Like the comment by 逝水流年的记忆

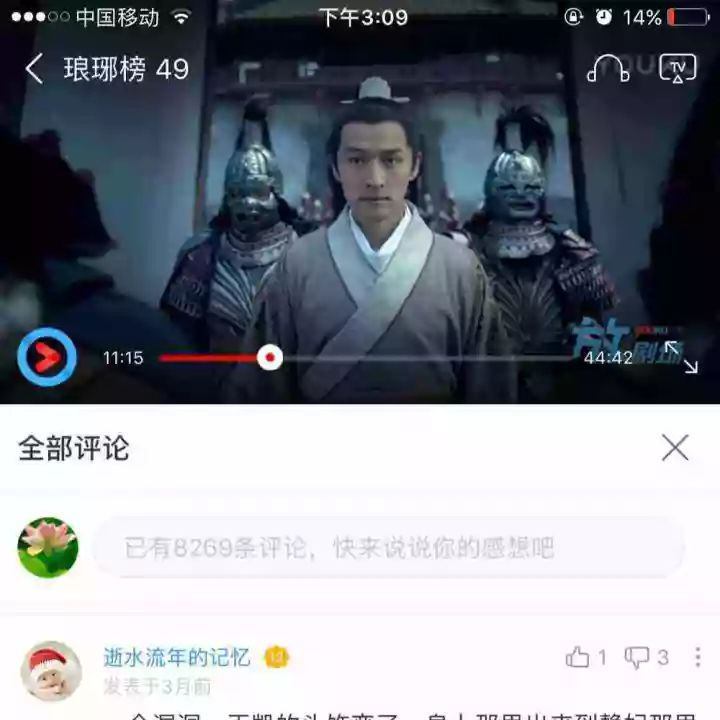click(578, 657)
